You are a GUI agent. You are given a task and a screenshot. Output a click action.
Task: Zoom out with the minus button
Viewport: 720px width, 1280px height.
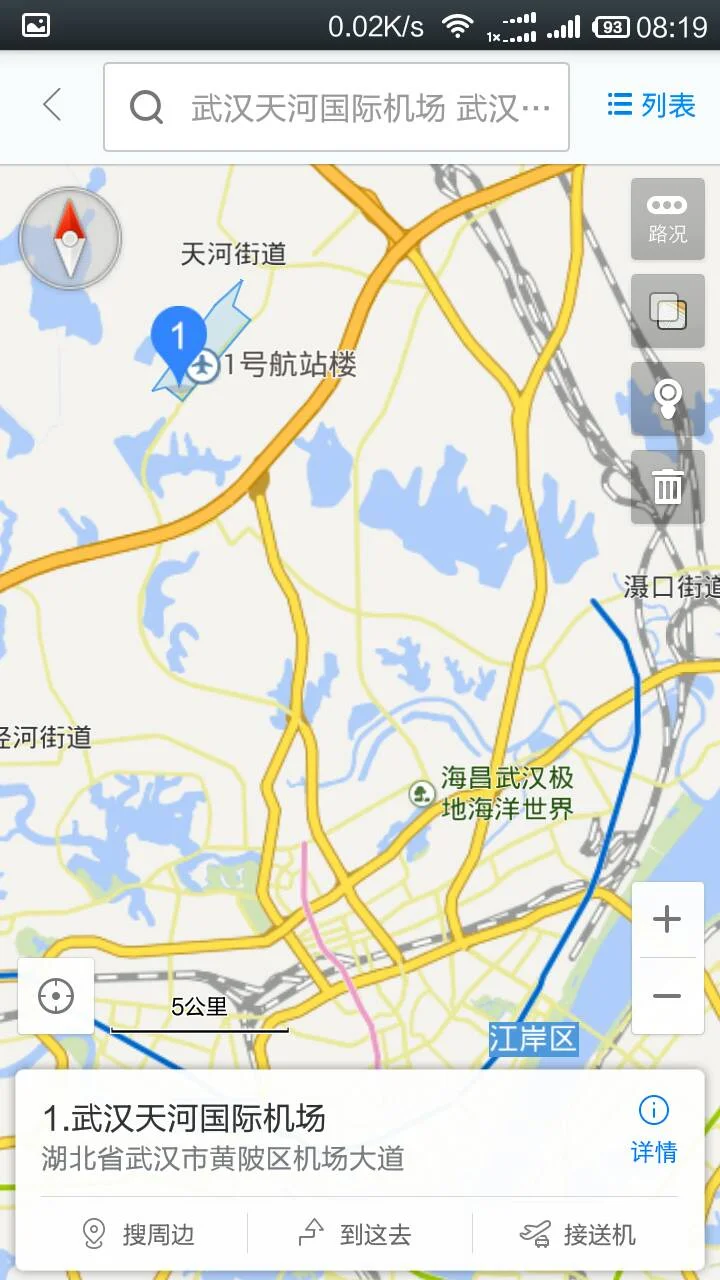pyautogui.click(x=668, y=996)
